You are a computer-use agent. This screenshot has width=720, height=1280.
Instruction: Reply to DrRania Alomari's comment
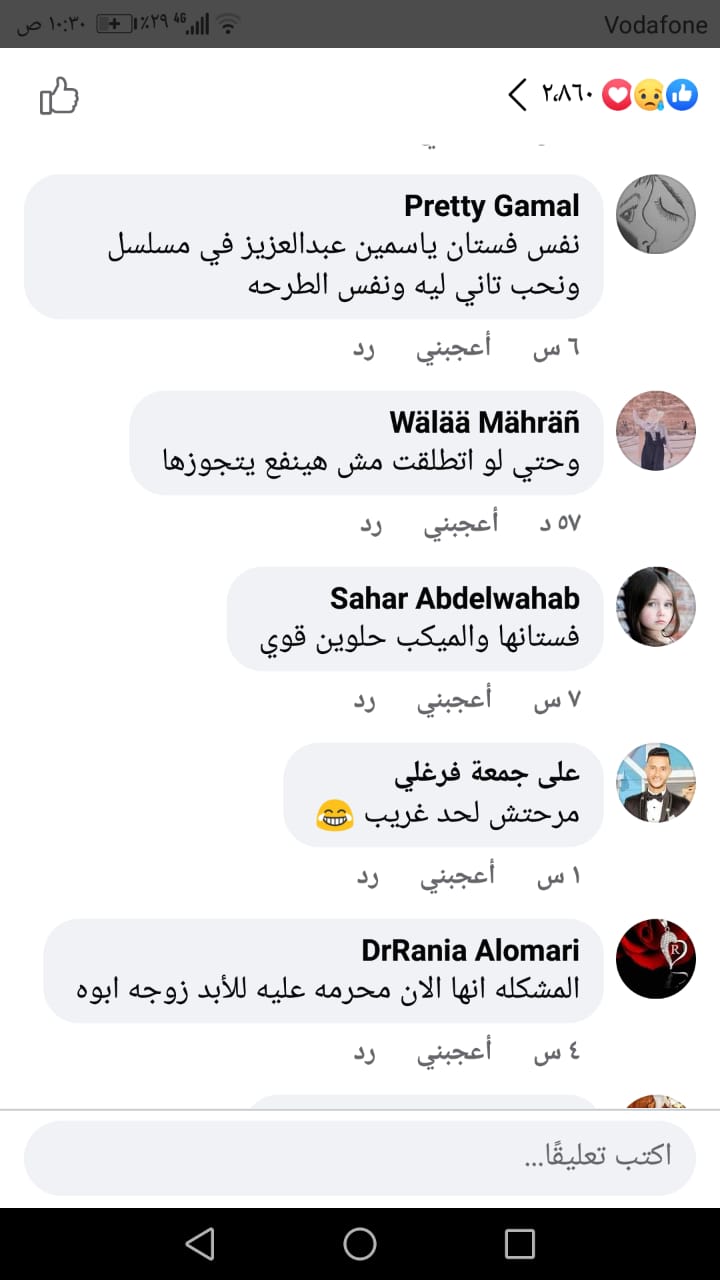coord(368,1053)
